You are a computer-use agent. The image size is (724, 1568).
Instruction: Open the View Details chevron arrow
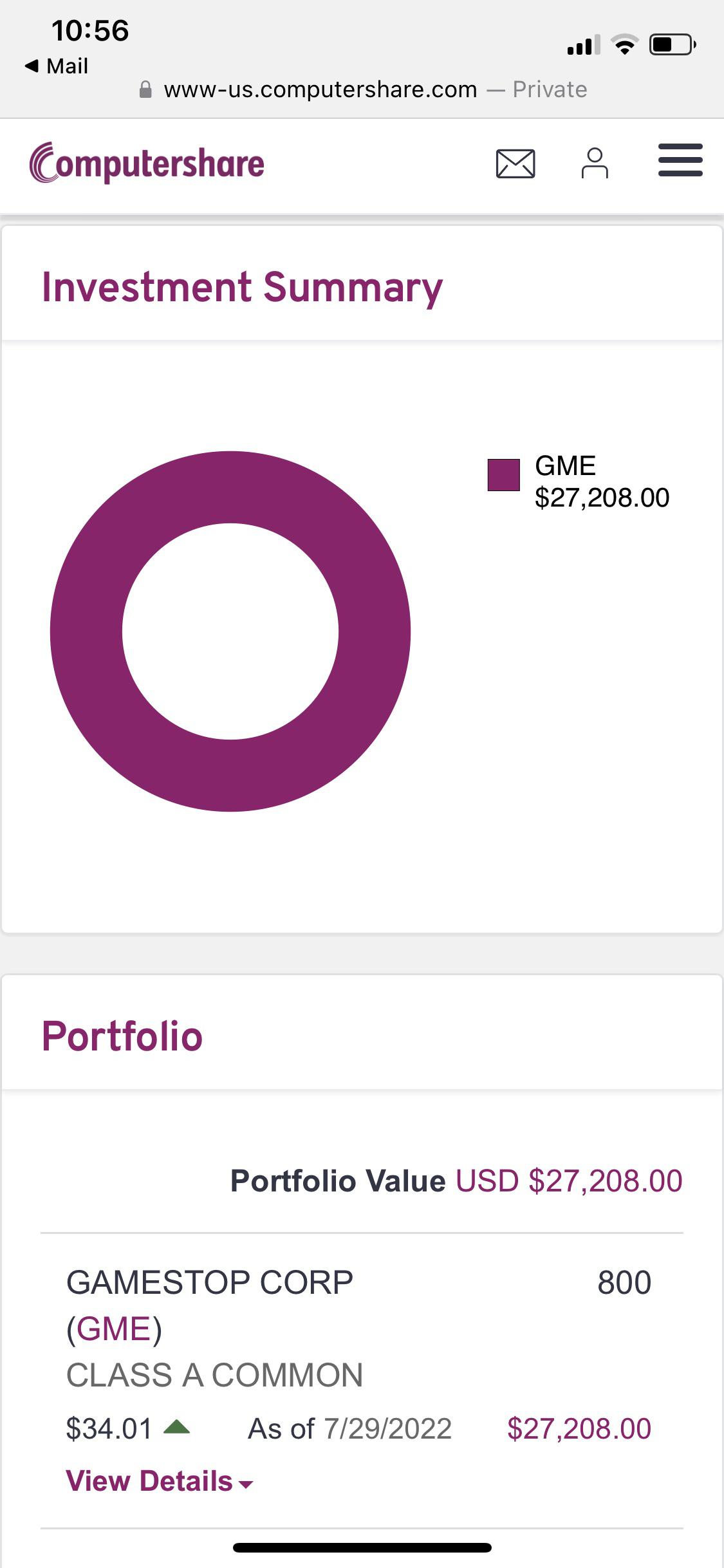245,1485
